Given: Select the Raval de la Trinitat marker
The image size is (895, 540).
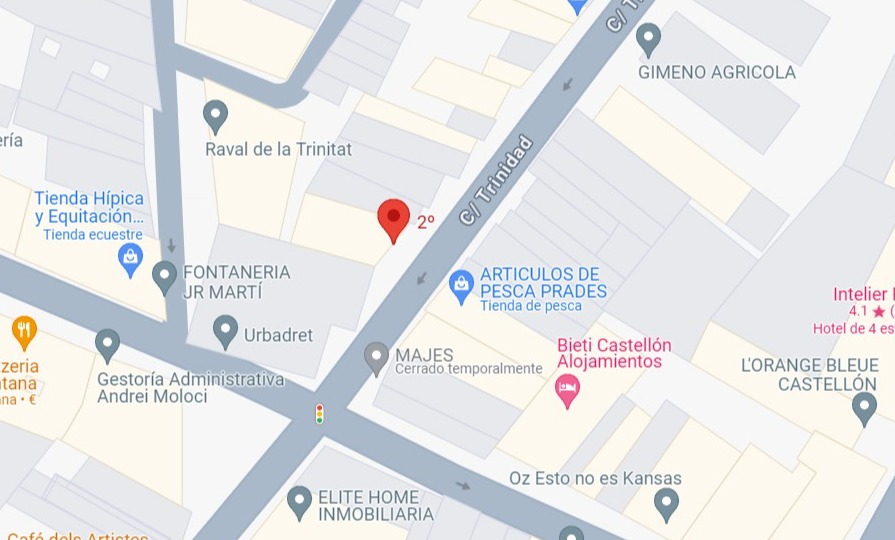Looking at the screenshot, I should pyautogui.click(x=215, y=116).
